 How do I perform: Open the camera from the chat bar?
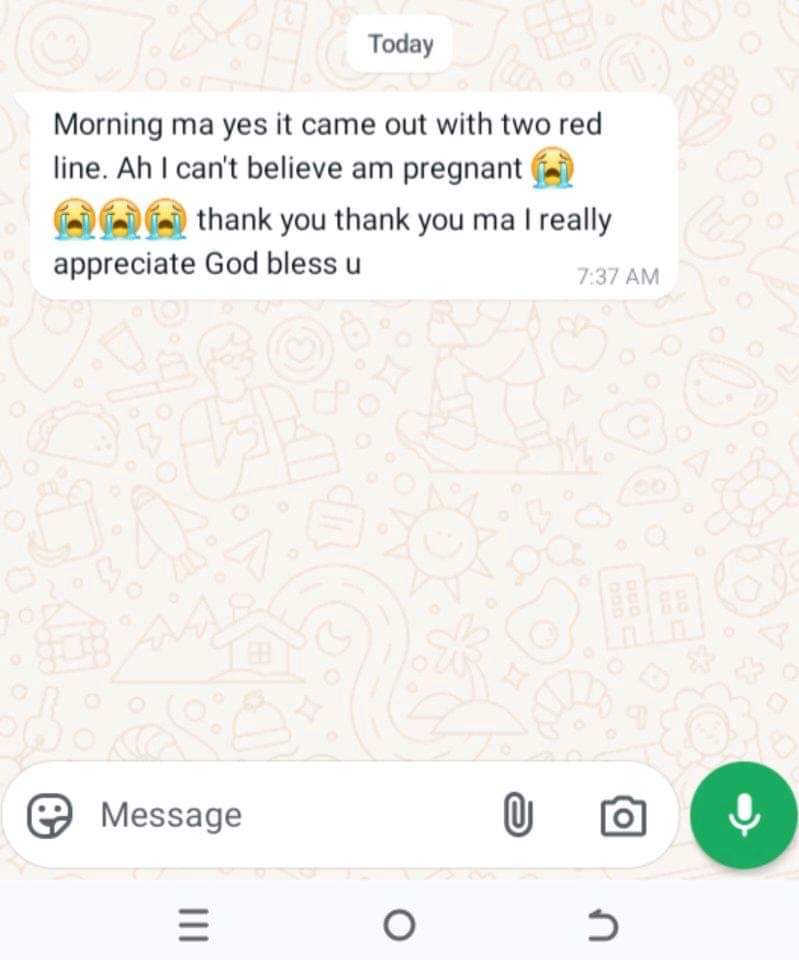click(622, 816)
